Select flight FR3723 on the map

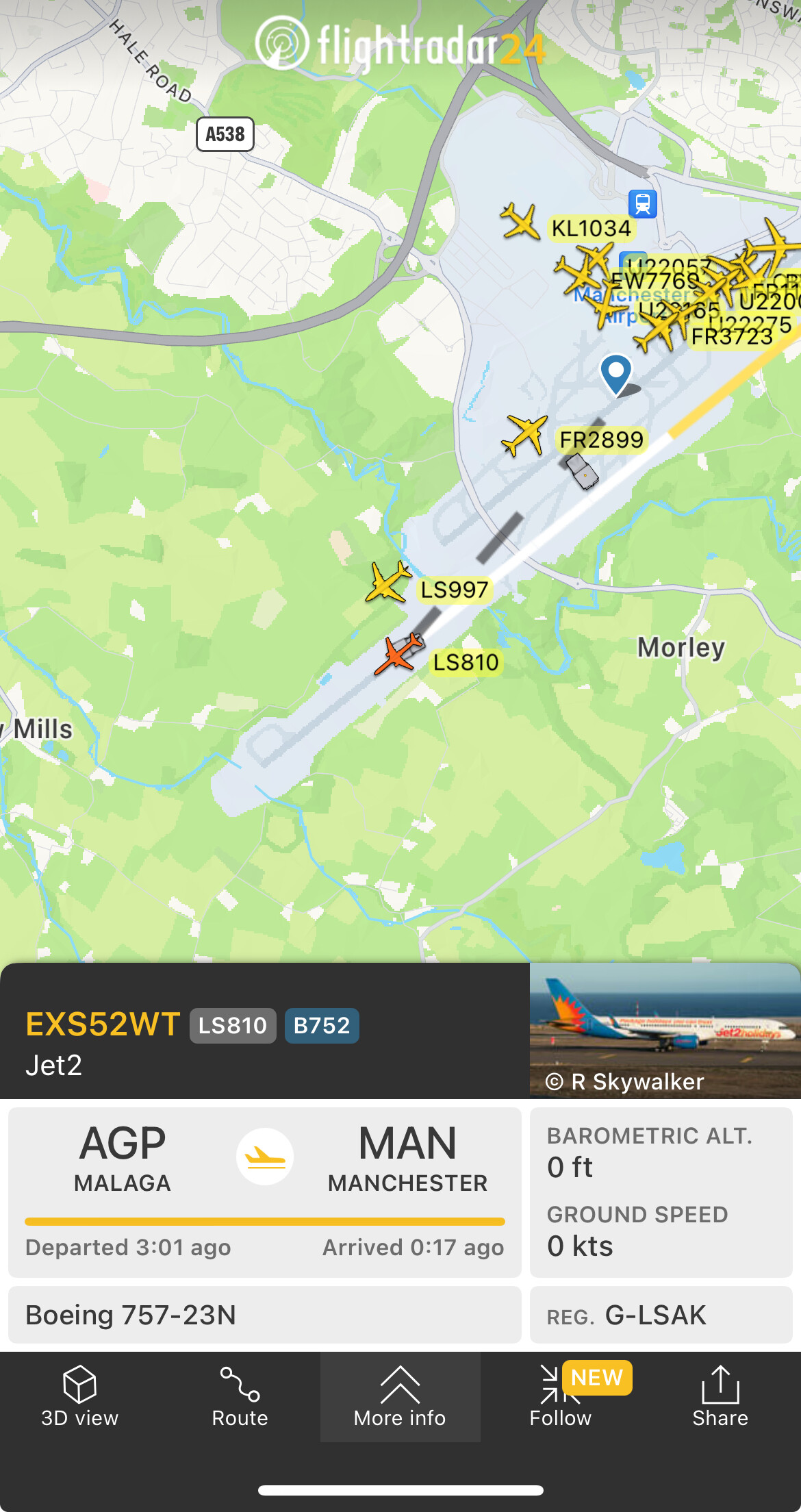[x=731, y=337]
